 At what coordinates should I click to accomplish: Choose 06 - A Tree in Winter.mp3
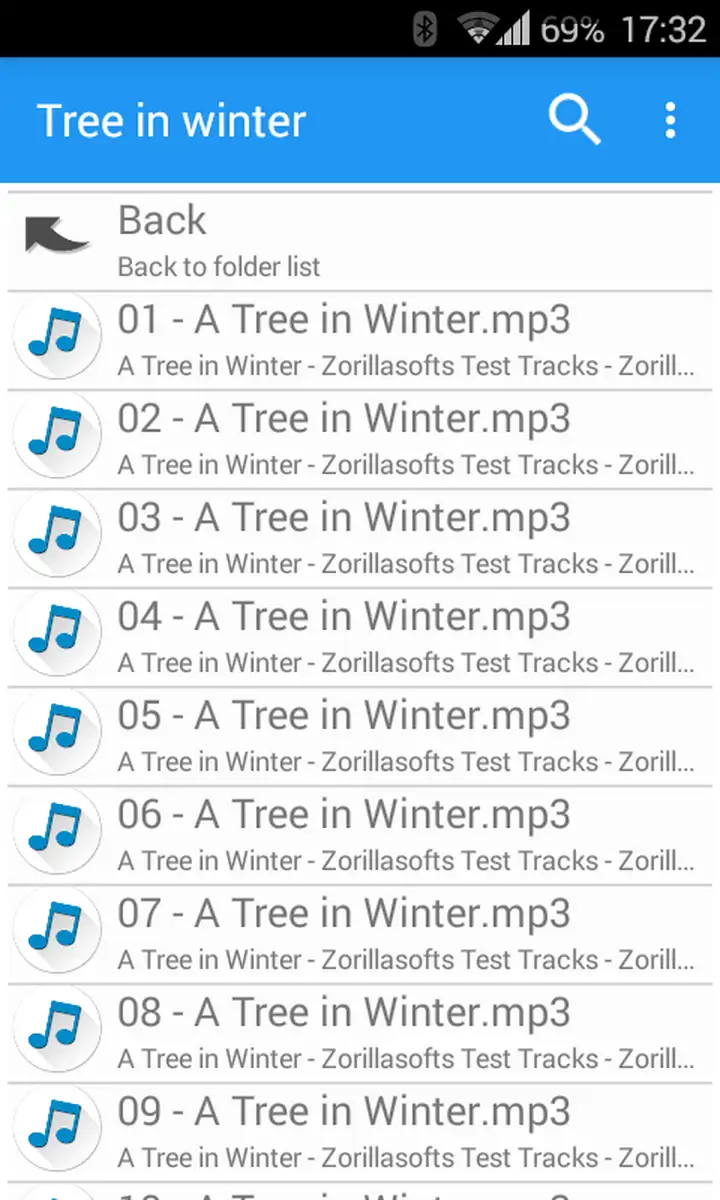tap(360, 835)
